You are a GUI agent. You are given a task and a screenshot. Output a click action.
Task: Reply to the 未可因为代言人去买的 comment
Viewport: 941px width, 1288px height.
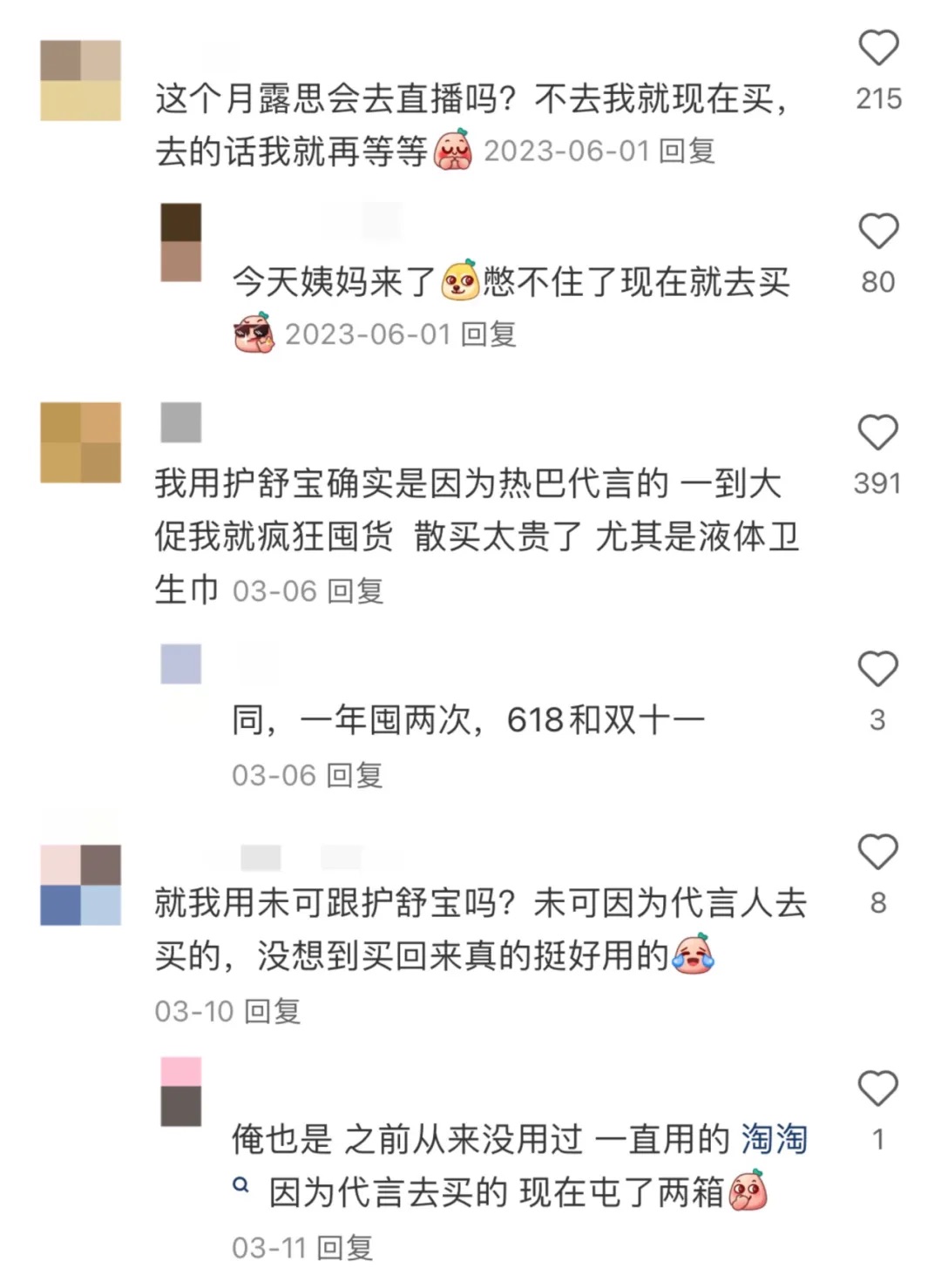click(272, 1012)
